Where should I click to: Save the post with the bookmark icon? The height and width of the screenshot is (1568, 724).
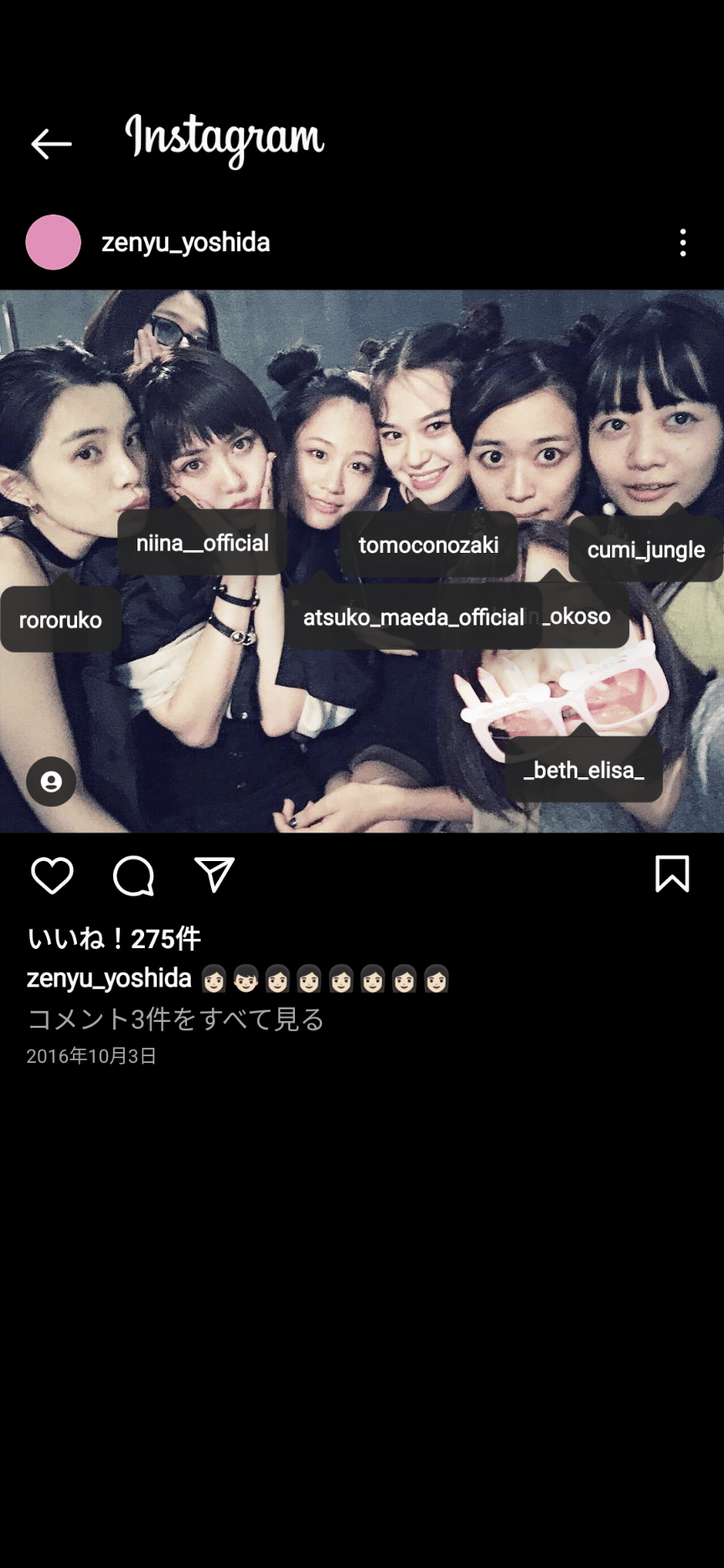[671, 874]
